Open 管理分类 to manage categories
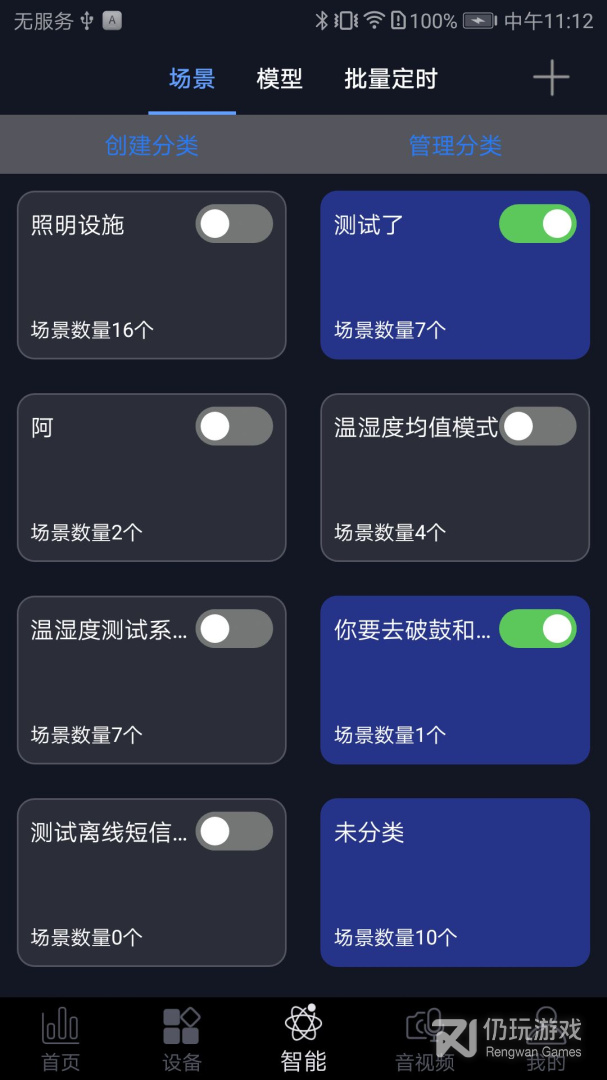Viewport: 607px width, 1080px height. pos(455,146)
